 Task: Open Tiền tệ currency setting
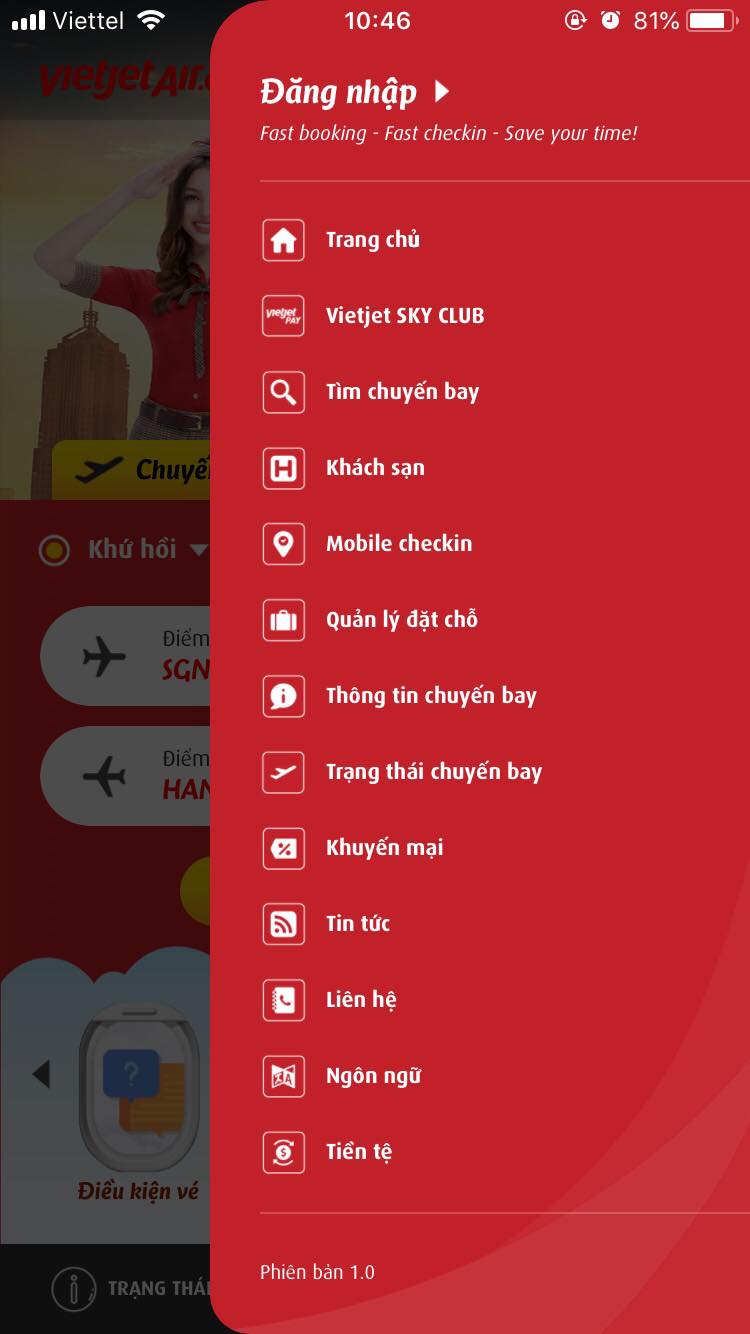pyautogui.click(x=358, y=1152)
